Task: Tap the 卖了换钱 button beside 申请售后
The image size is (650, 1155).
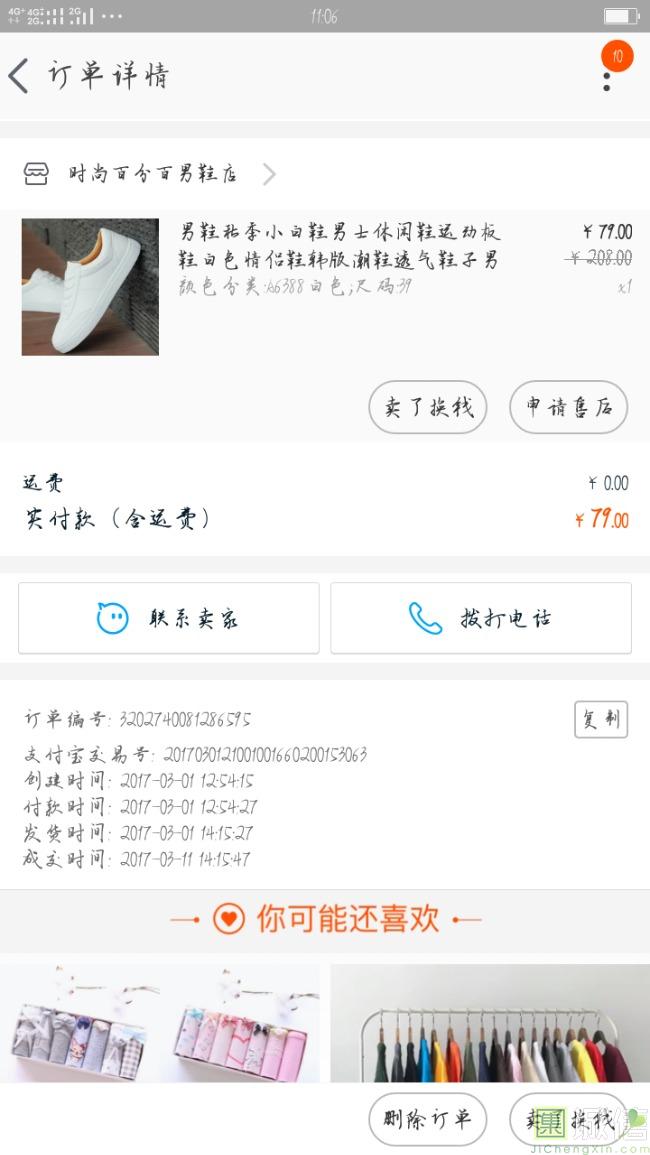Action: 428,407
